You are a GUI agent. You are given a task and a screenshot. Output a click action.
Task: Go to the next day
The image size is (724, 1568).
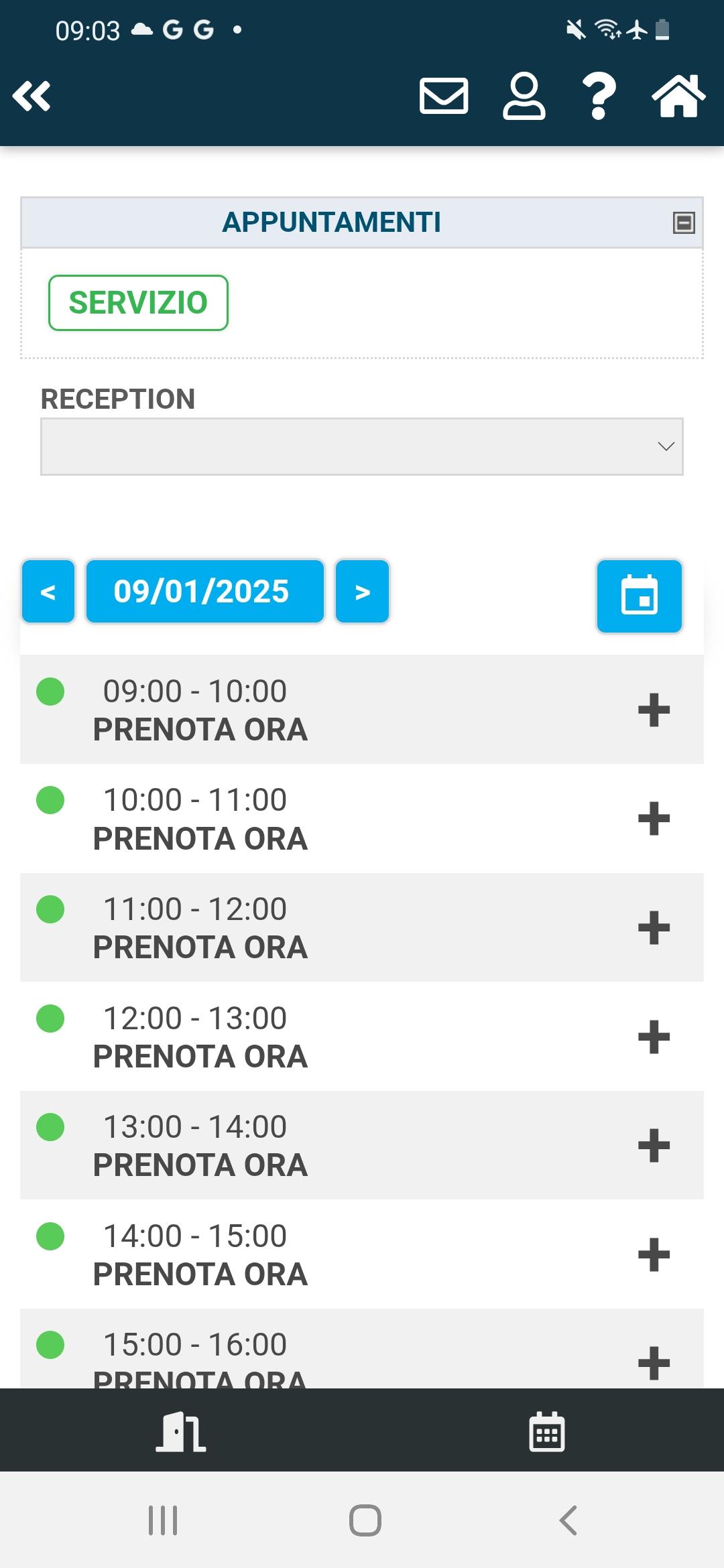click(x=362, y=592)
